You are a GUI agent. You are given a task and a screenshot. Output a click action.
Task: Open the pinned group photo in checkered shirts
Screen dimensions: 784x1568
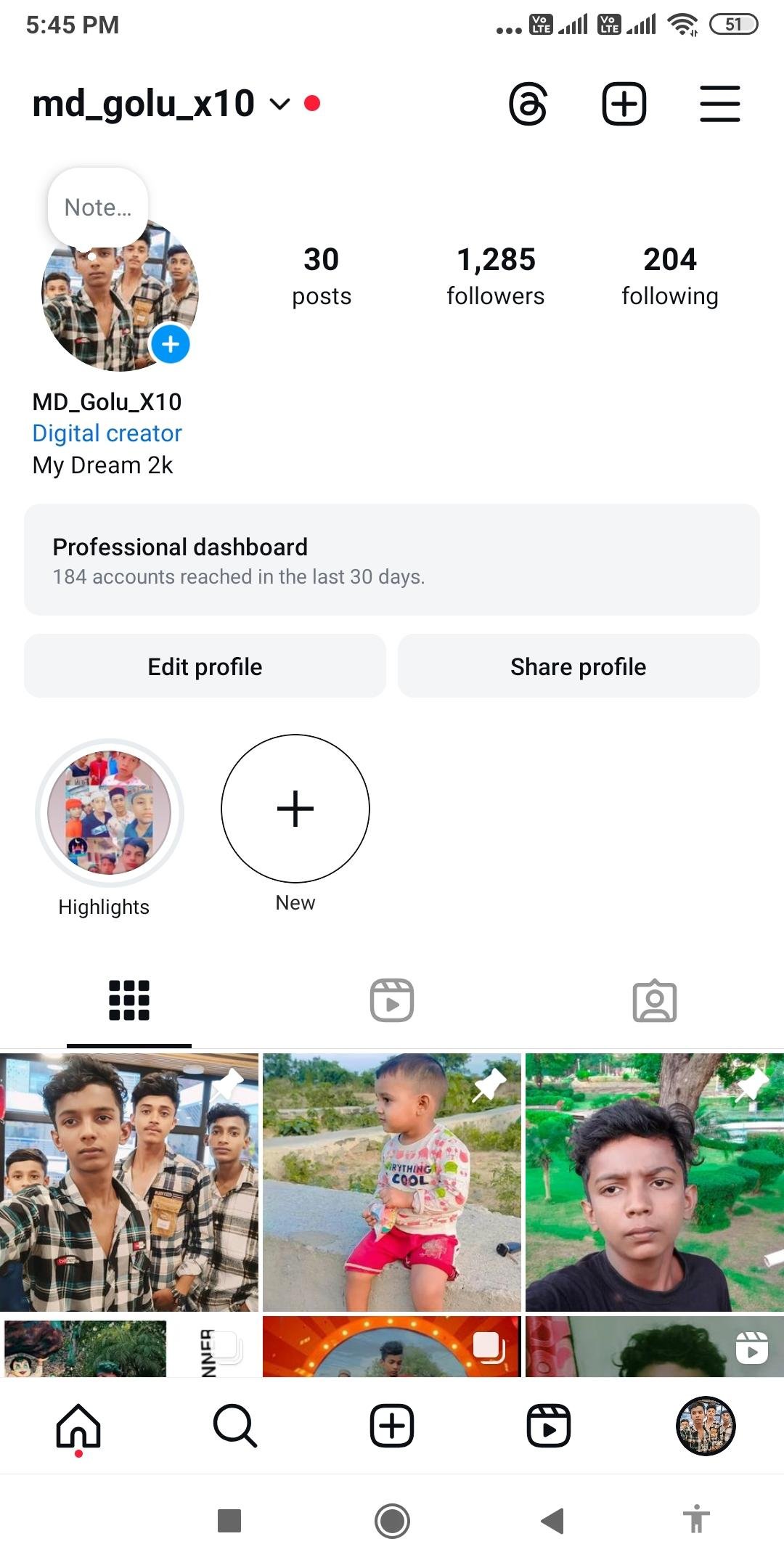coord(129,1182)
